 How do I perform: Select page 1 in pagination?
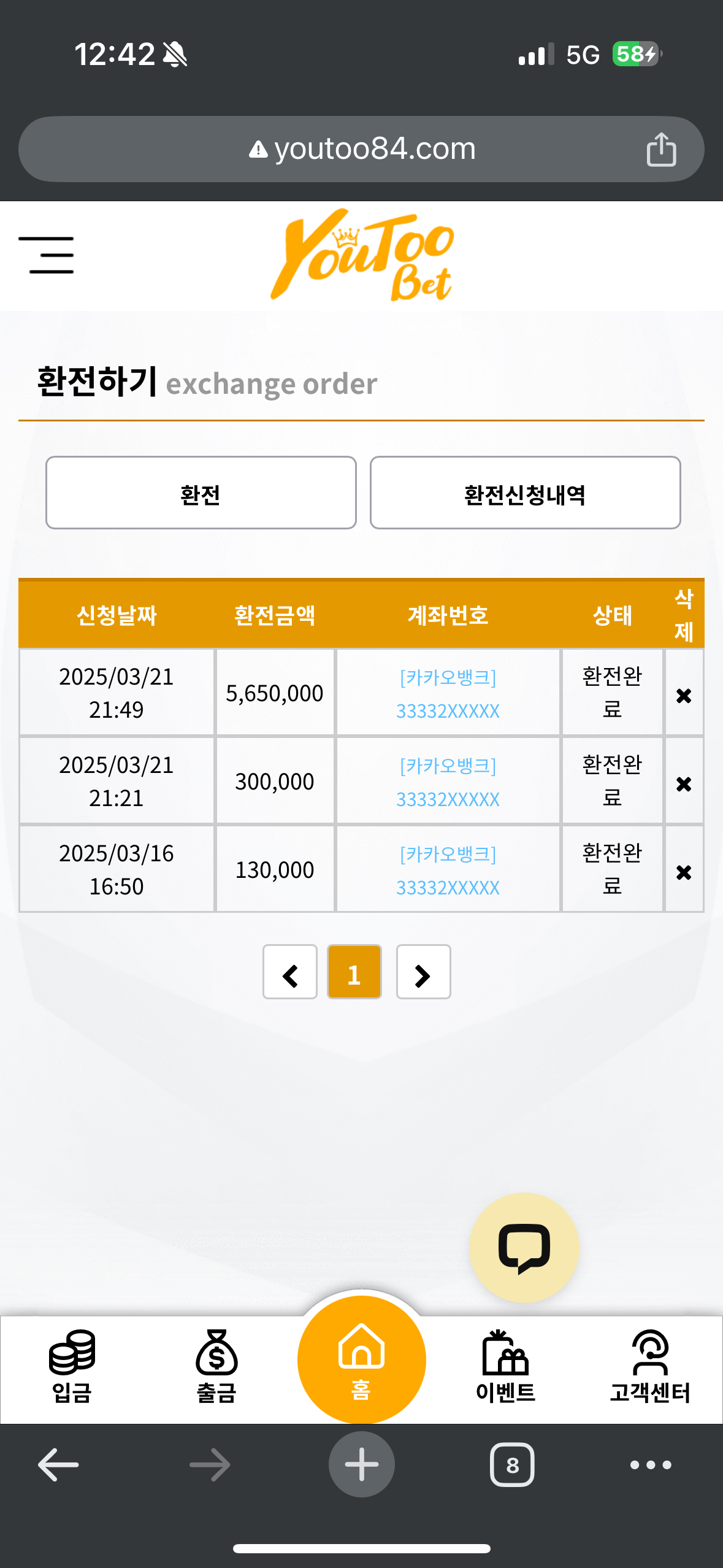pos(354,972)
